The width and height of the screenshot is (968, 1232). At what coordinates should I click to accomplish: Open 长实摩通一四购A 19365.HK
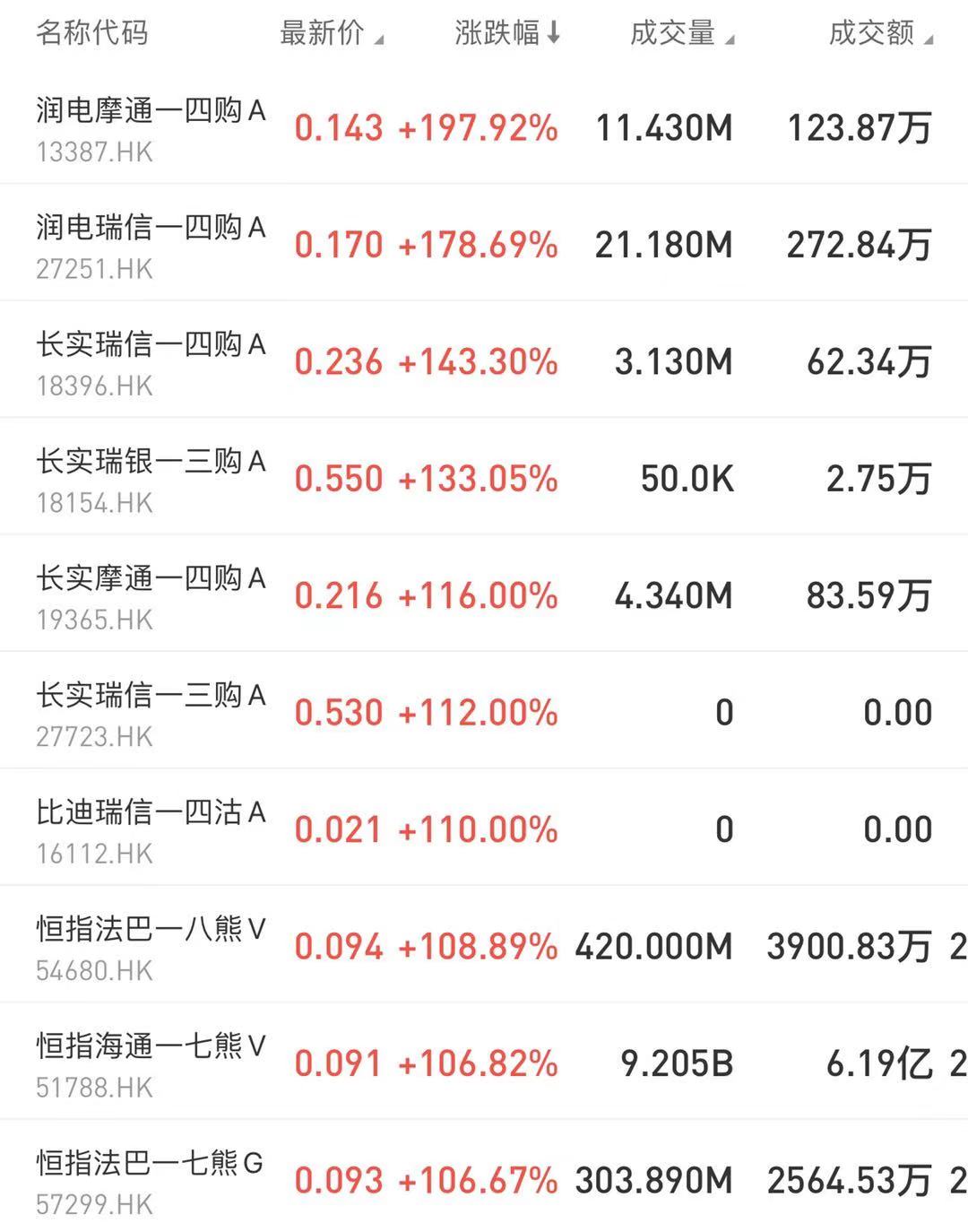pyautogui.click(x=151, y=596)
